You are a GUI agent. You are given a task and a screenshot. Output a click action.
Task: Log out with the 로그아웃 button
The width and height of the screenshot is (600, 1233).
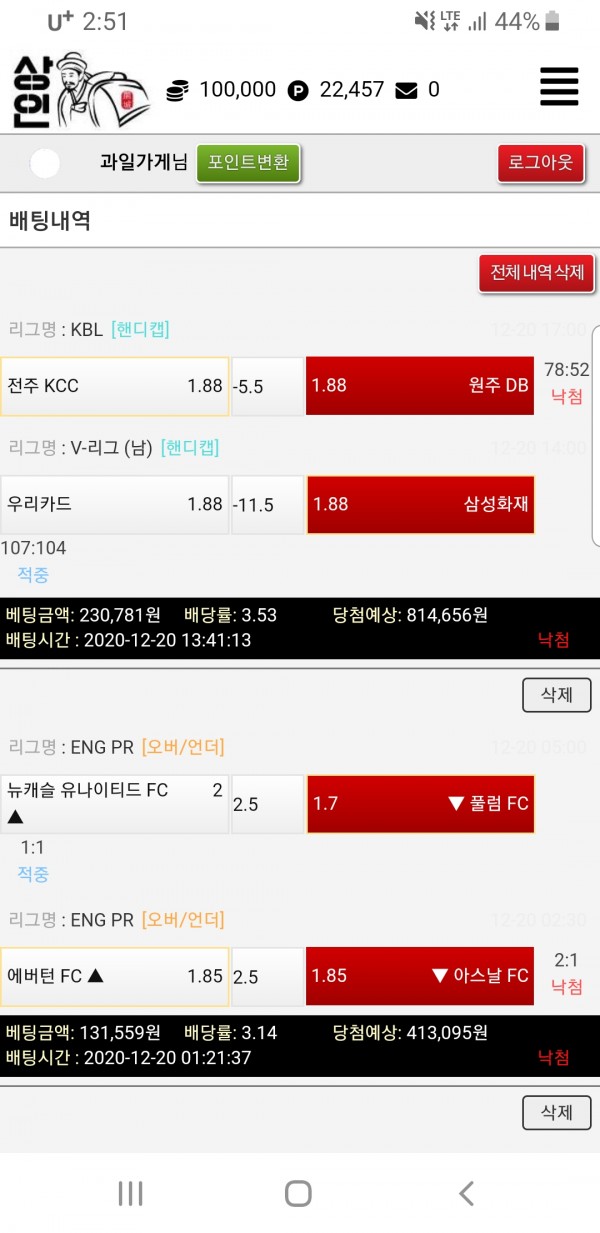click(x=540, y=163)
